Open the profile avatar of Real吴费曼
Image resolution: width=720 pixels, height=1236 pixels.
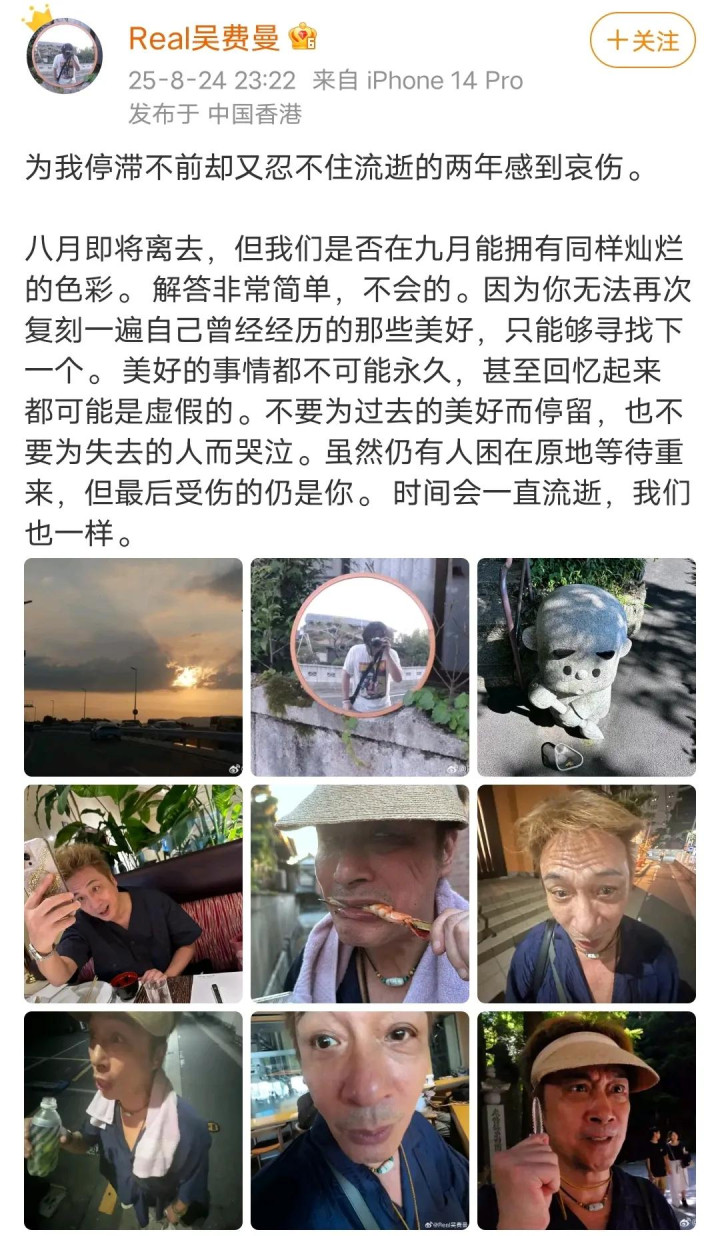click(x=64, y=54)
